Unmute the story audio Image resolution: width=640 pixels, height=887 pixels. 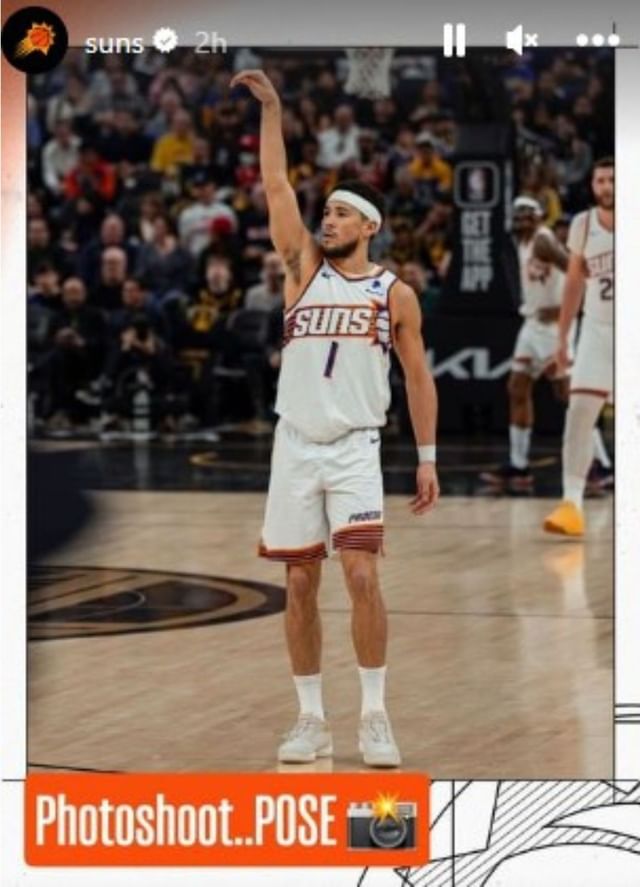click(521, 40)
